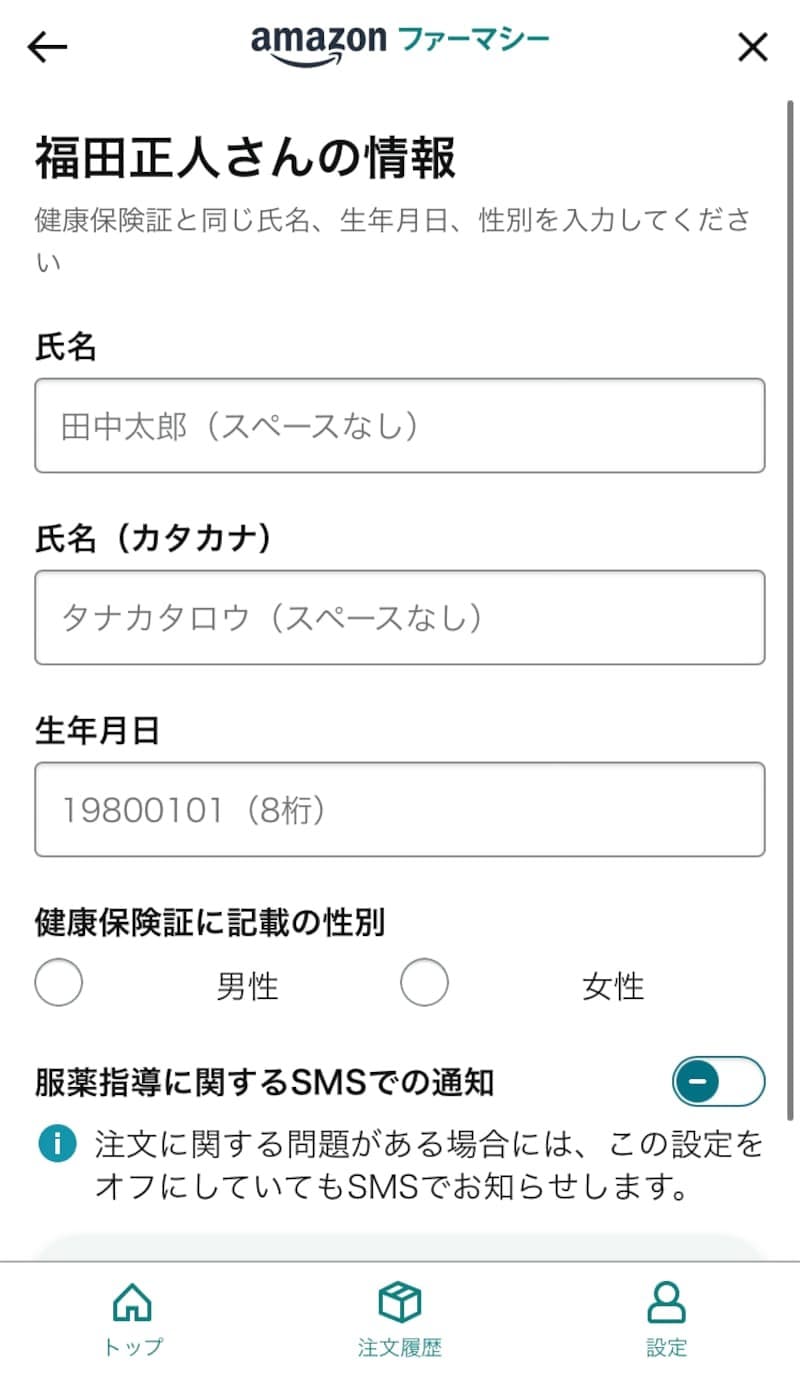Image resolution: width=800 pixels, height=1380 pixels.
Task: Click the back arrow at top left
Action: coord(45,46)
